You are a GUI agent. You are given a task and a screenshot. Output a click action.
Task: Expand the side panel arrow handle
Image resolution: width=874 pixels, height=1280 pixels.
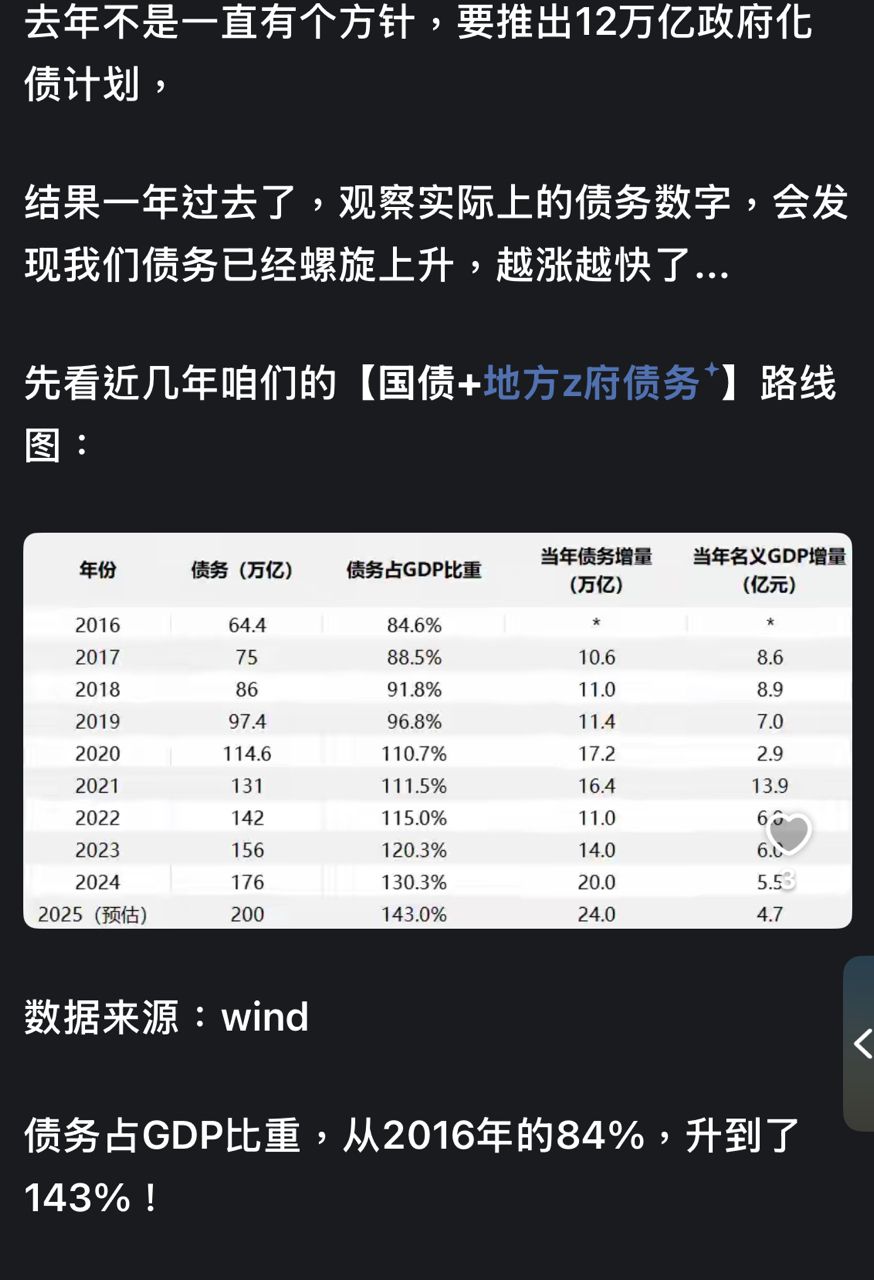coord(861,1044)
